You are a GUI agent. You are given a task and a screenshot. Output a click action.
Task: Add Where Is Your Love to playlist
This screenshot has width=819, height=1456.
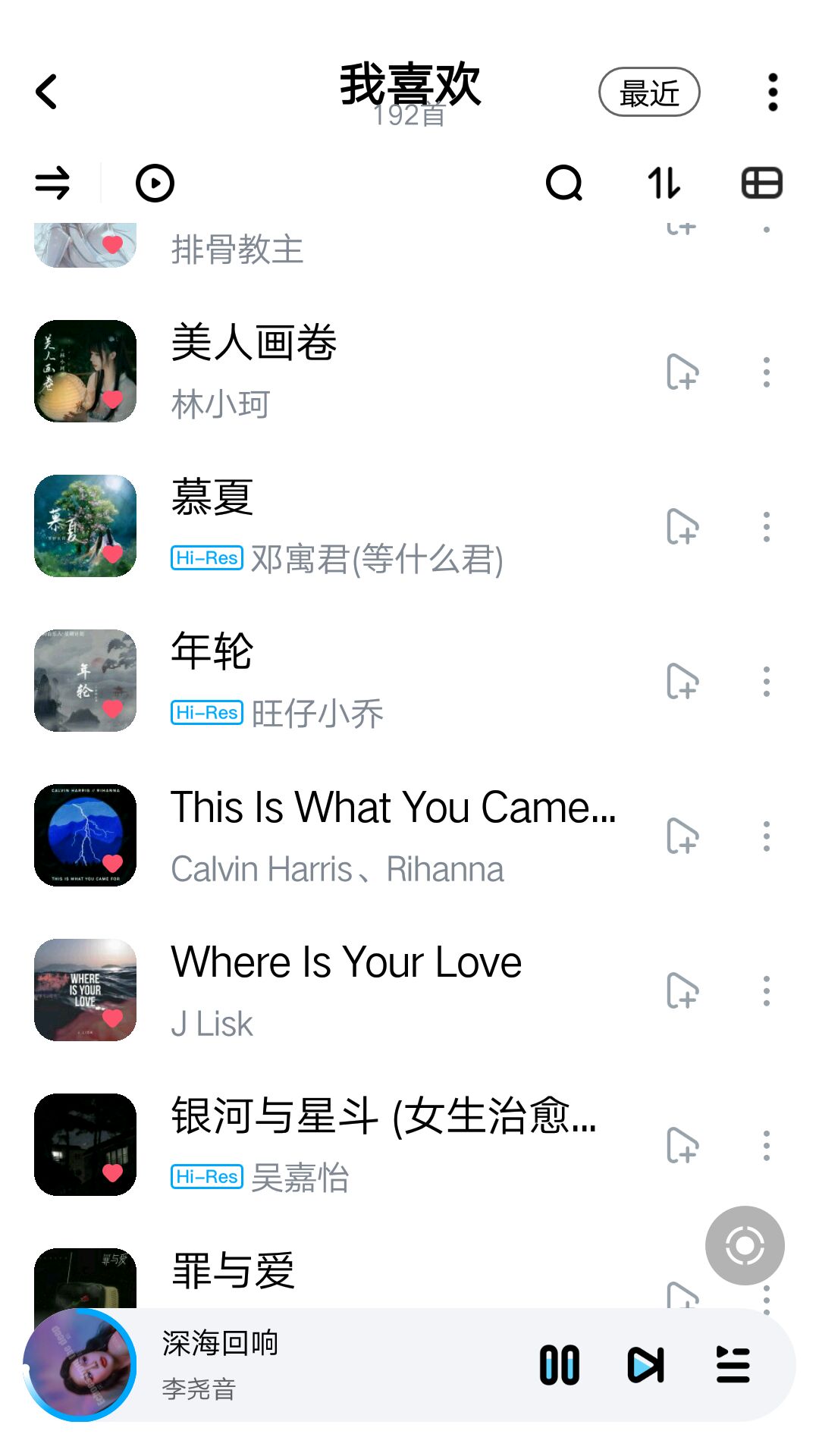682,991
